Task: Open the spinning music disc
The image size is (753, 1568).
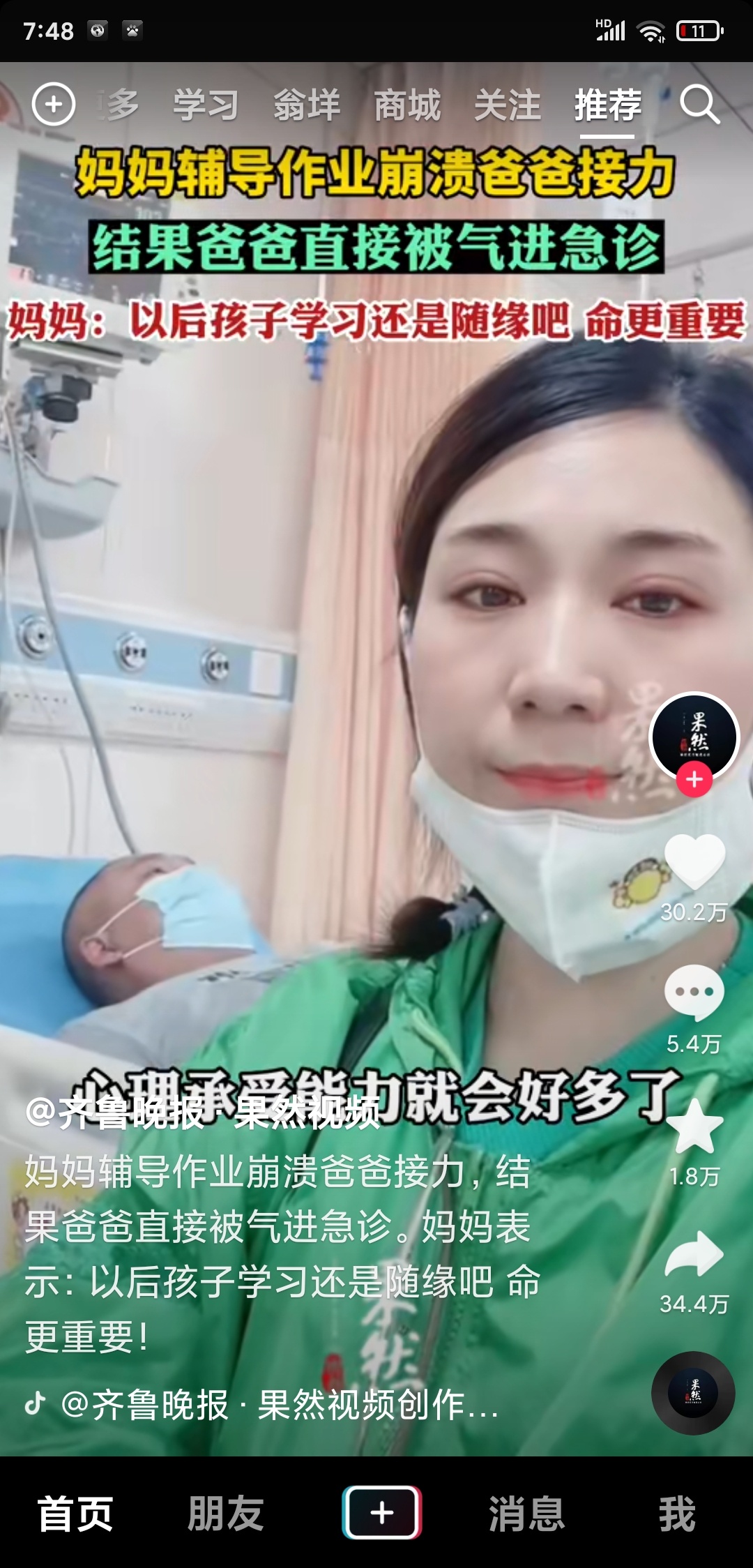Action: (x=693, y=1393)
